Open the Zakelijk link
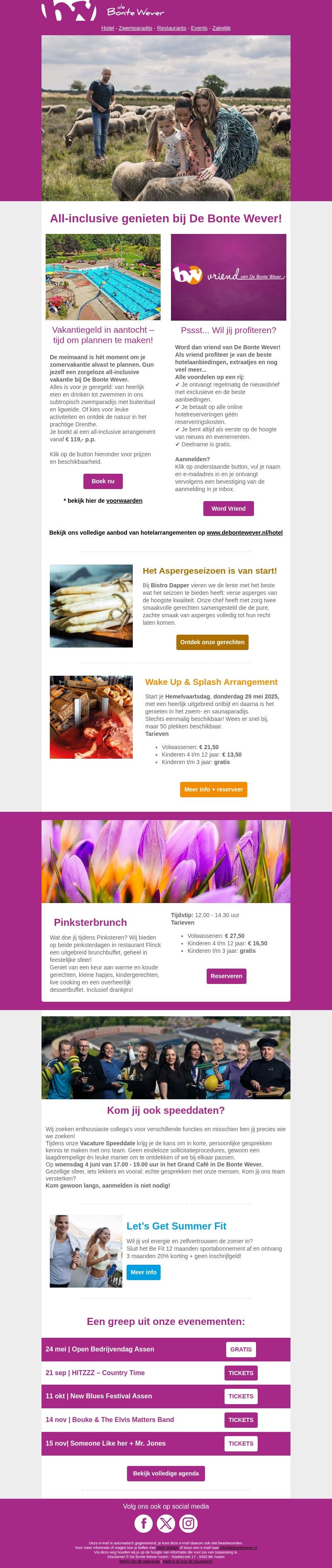The height and width of the screenshot is (1568, 332). coord(221,28)
